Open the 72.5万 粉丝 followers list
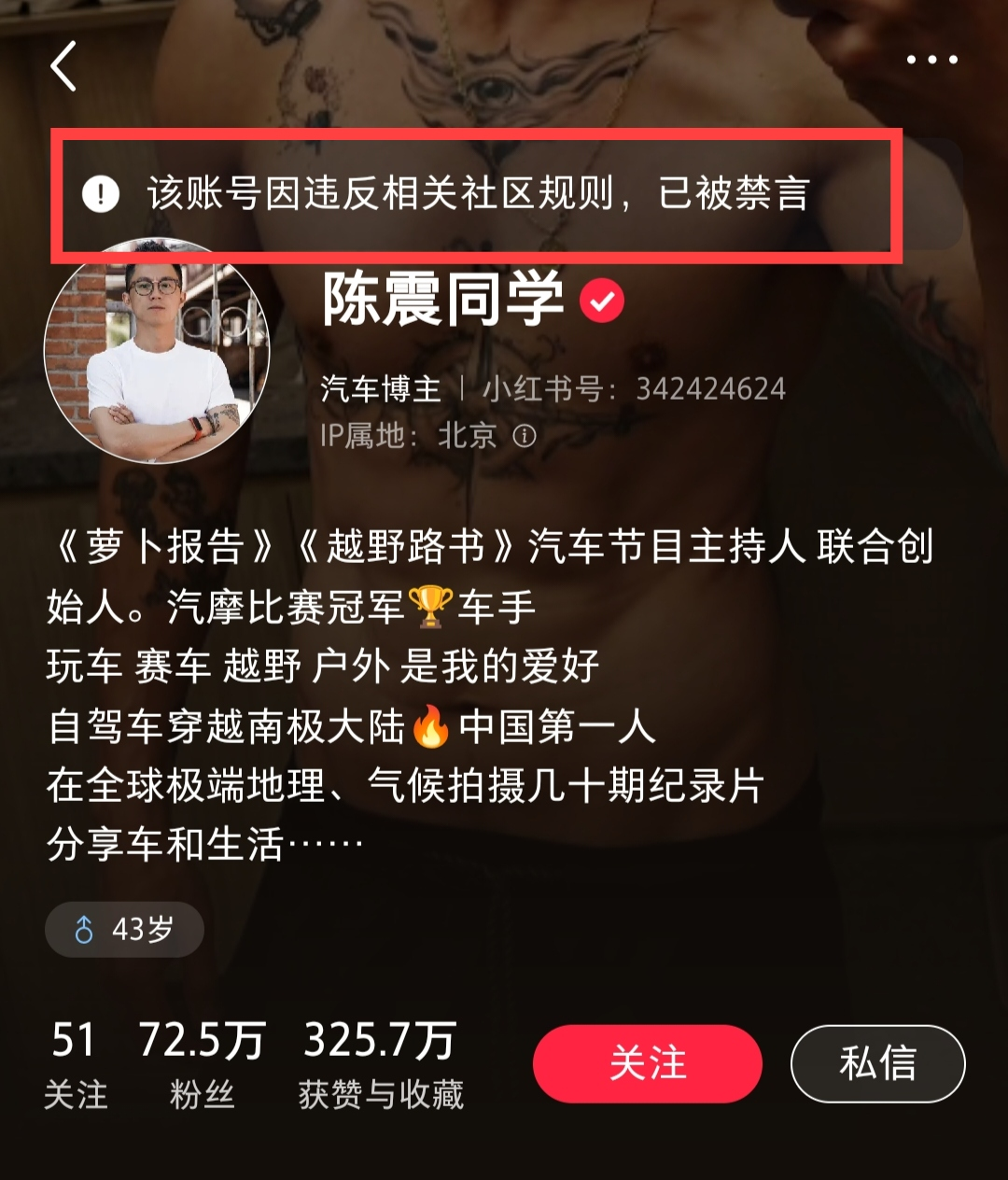 (202, 1064)
